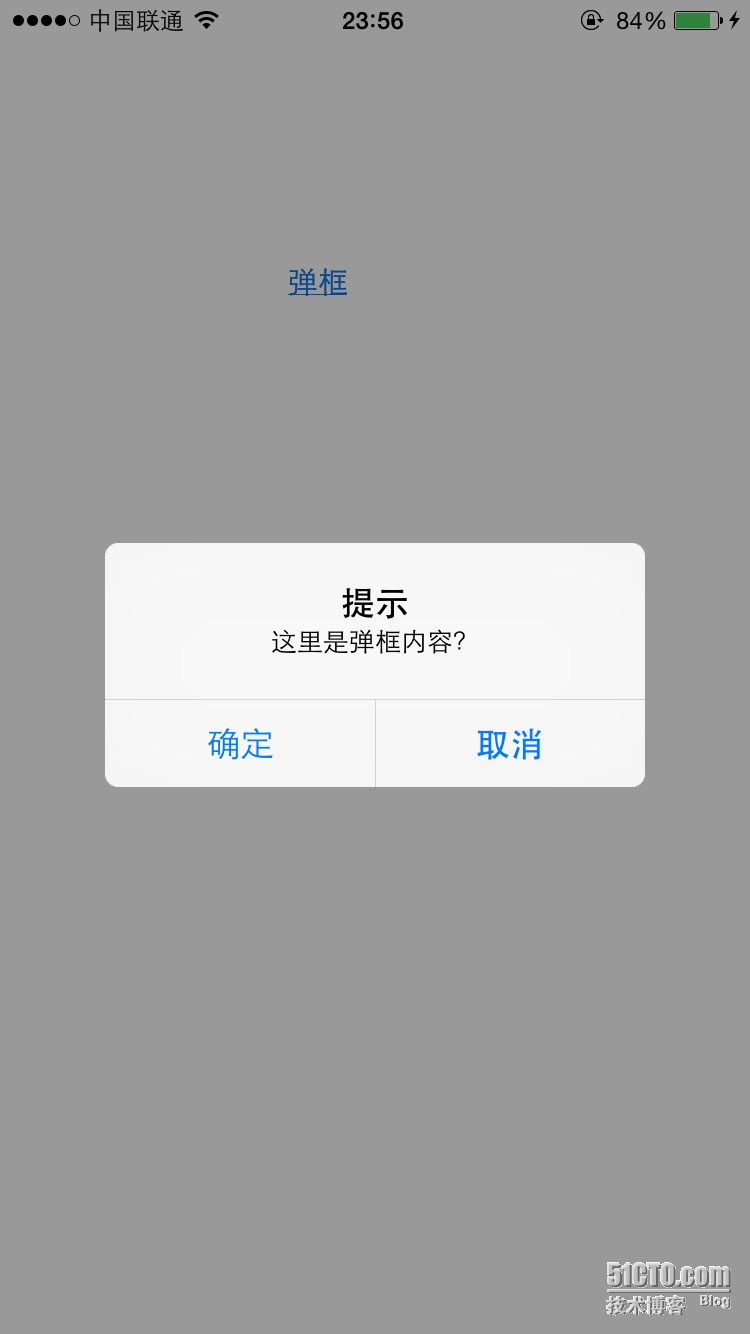Tap 确定 to confirm the alert
The height and width of the screenshot is (1334, 750).
point(240,744)
